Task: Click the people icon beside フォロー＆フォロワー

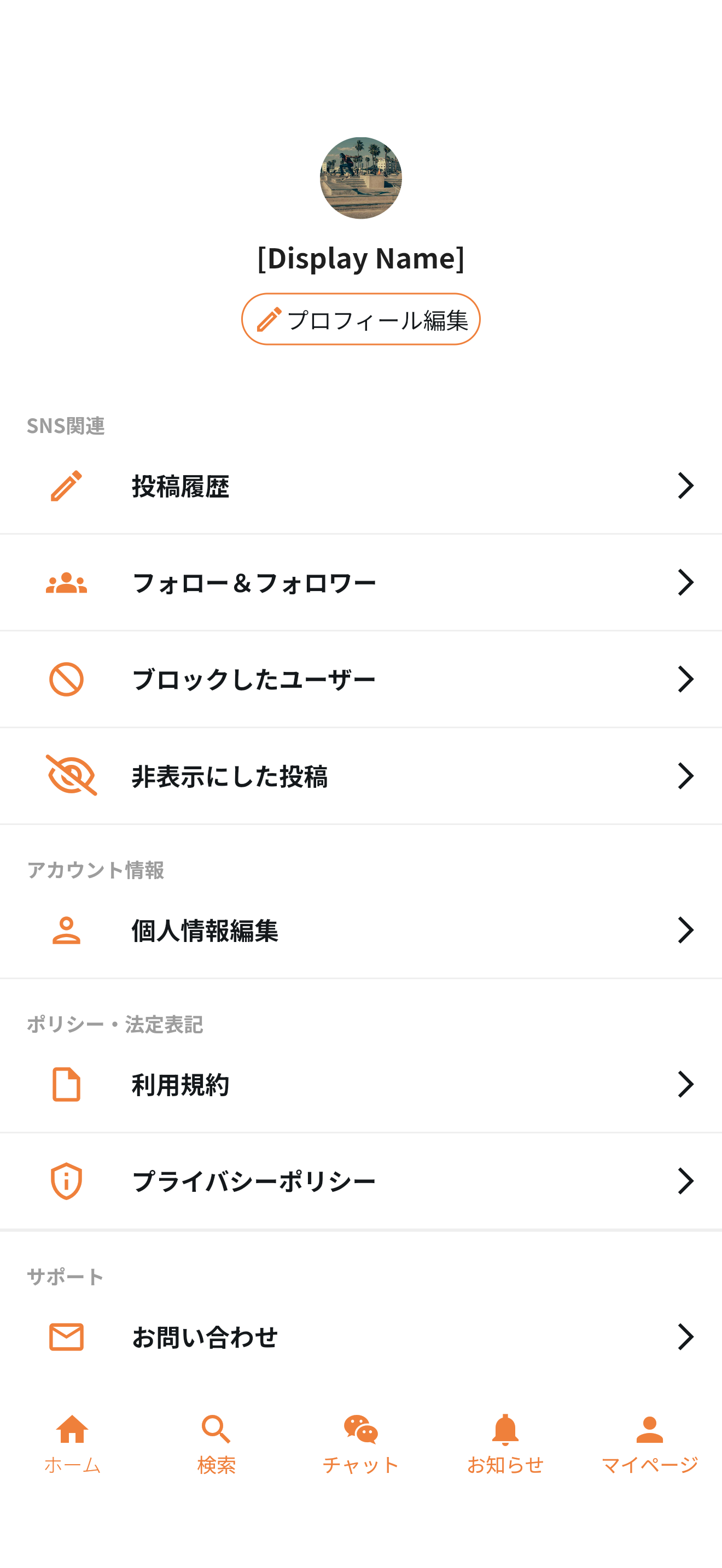Action: pyautogui.click(x=67, y=582)
